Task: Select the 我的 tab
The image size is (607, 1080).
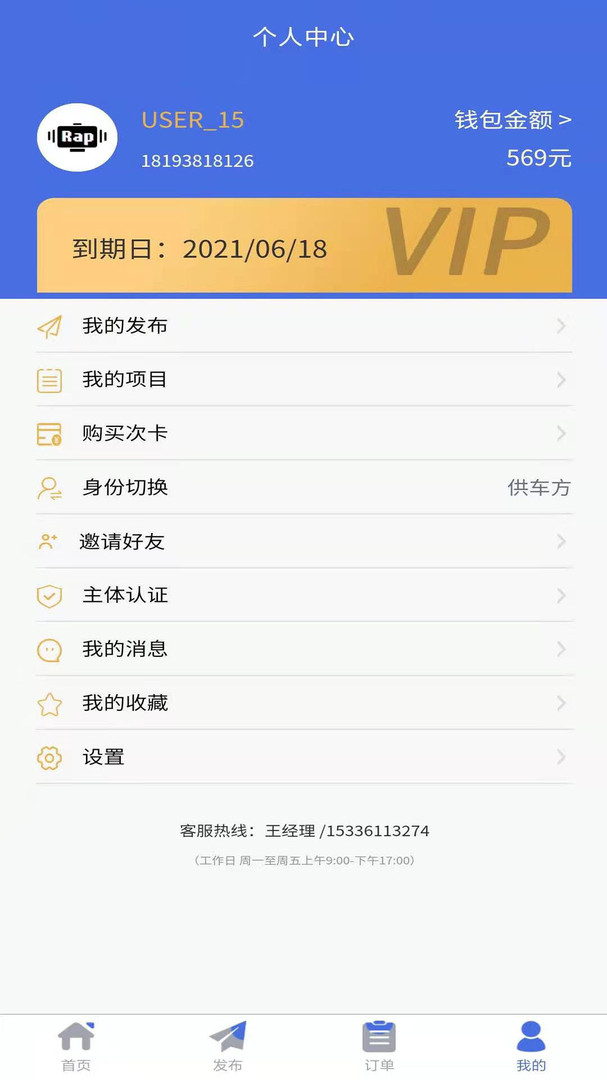Action: click(531, 1047)
